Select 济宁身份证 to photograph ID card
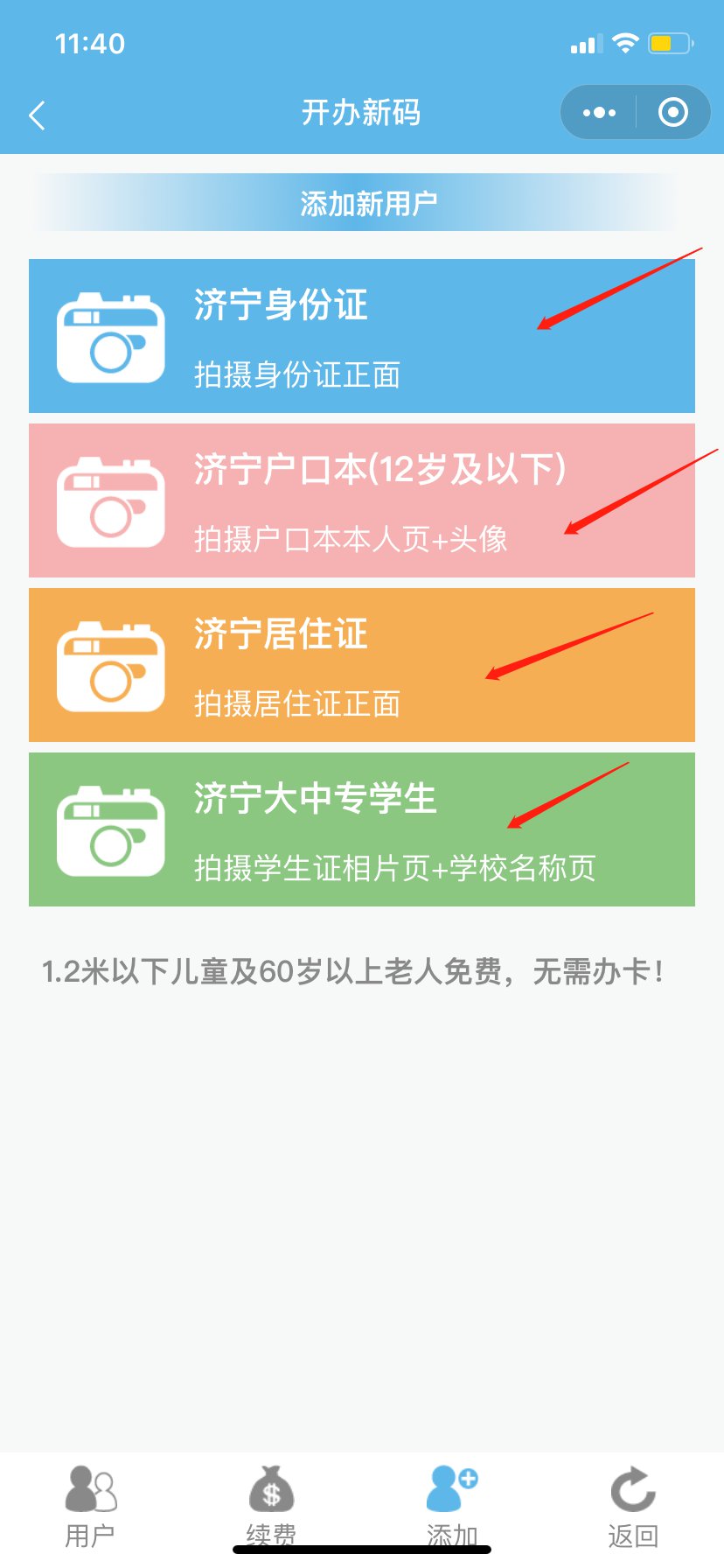 (x=361, y=336)
